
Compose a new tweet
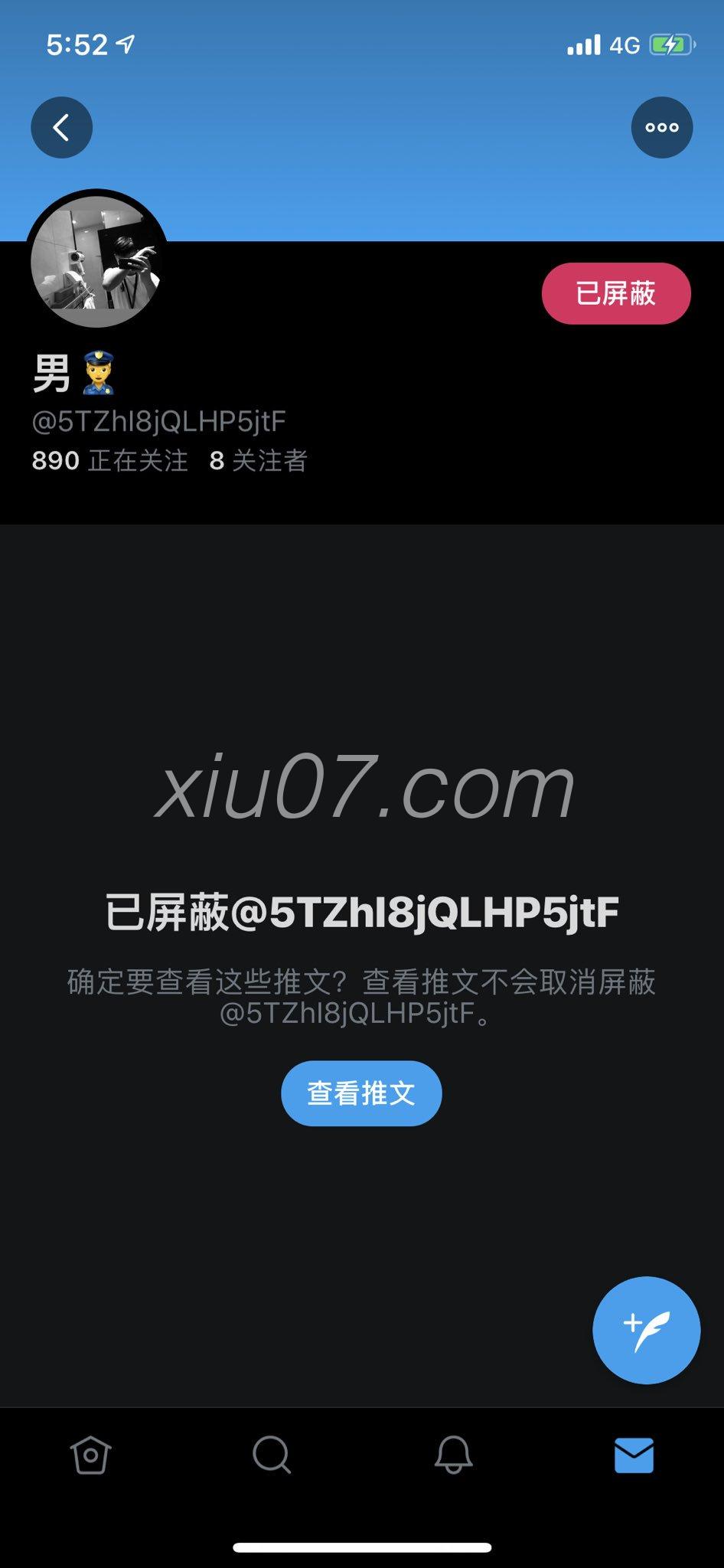pos(646,1331)
